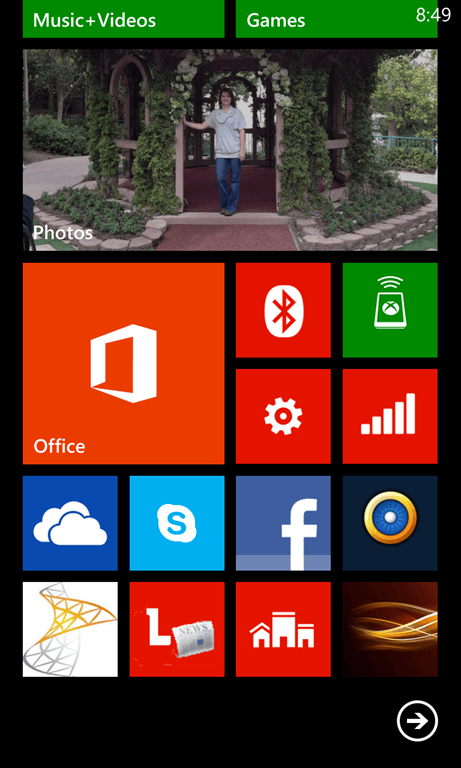Launch Skype
The height and width of the screenshot is (768, 461).
click(177, 523)
